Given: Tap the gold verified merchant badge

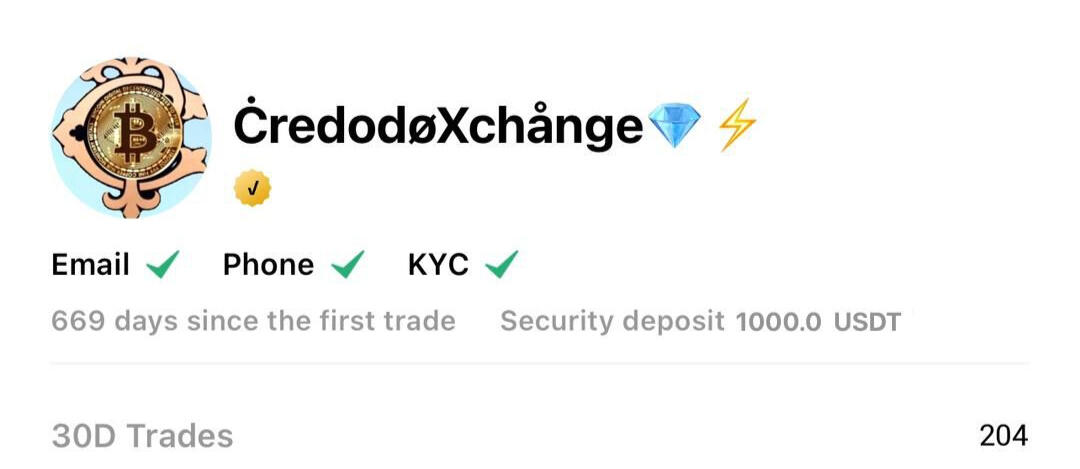Looking at the screenshot, I should coord(252,188).
